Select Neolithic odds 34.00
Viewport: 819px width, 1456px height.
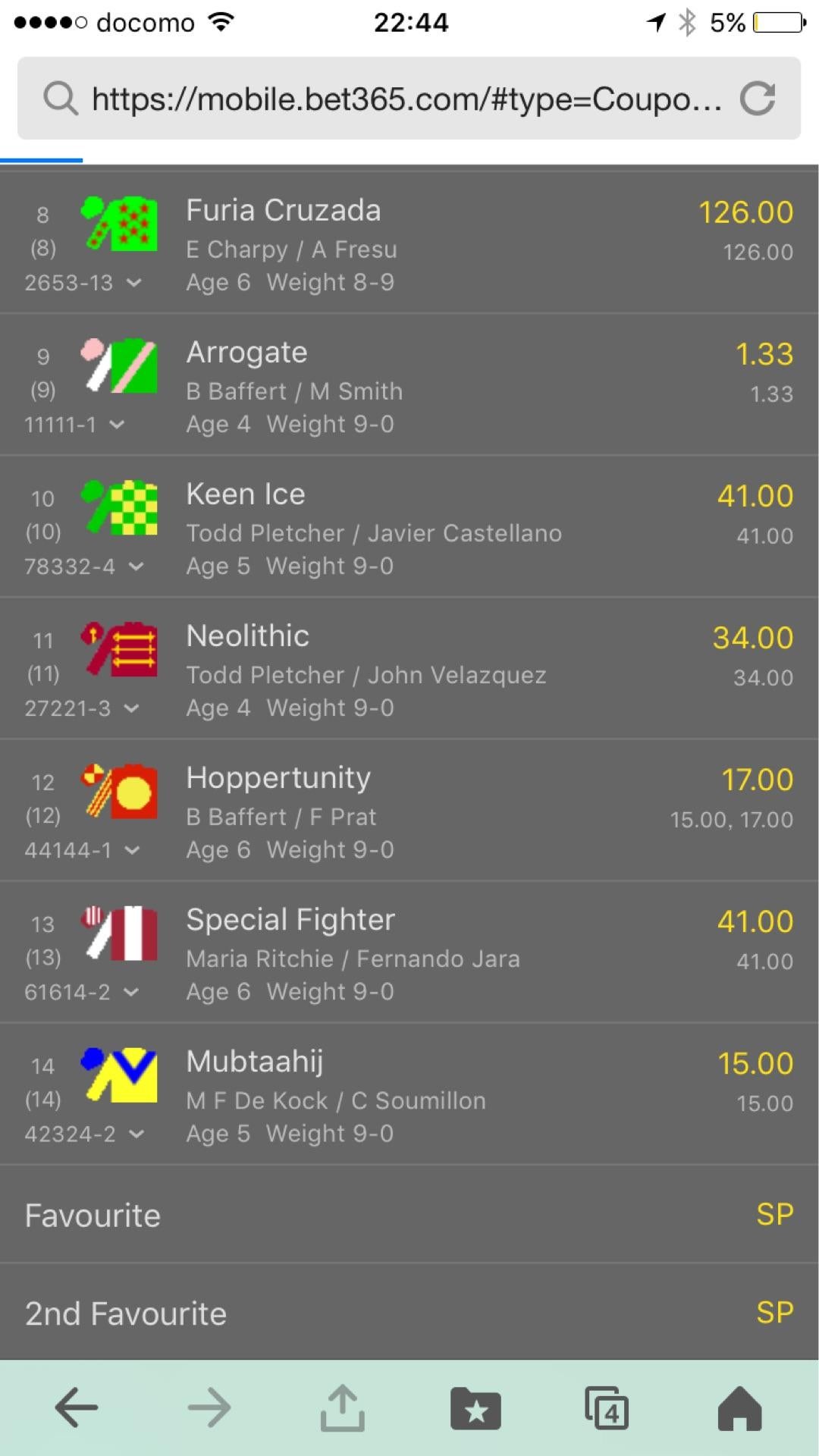(752, 638)
